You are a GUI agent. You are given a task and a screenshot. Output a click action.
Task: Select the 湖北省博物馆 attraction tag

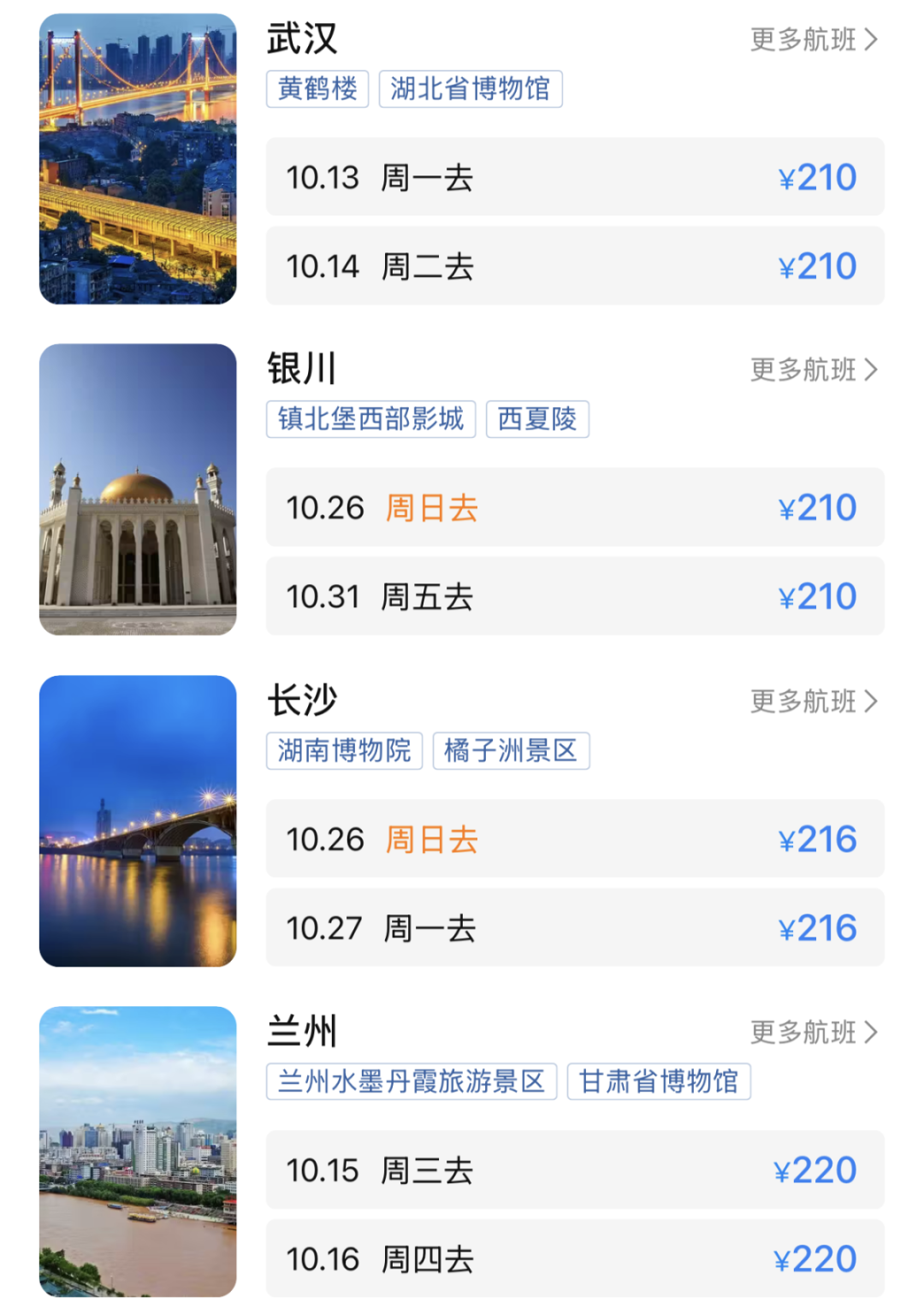click(x=470, y=89)
